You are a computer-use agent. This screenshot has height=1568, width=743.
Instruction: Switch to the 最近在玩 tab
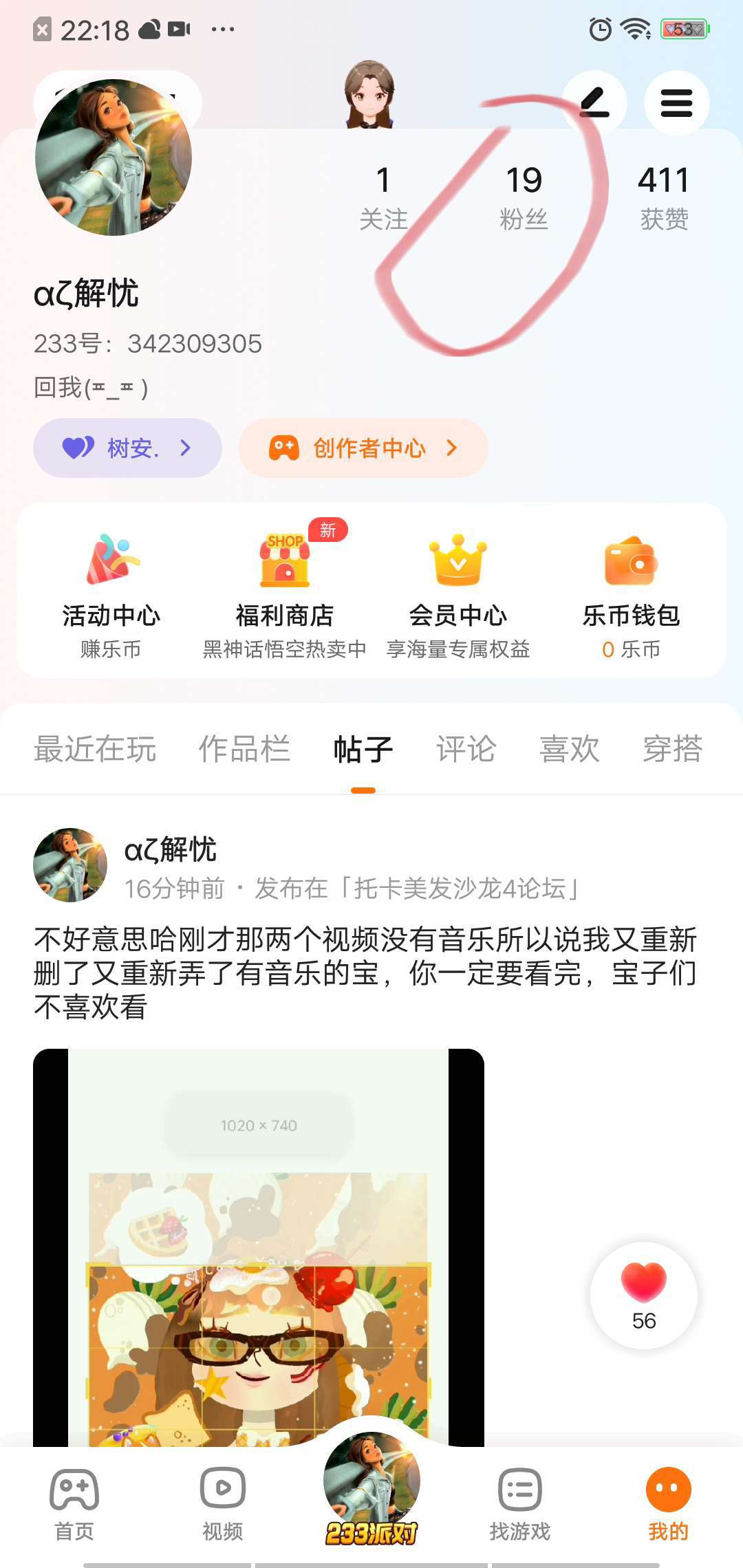pos(95,749)
